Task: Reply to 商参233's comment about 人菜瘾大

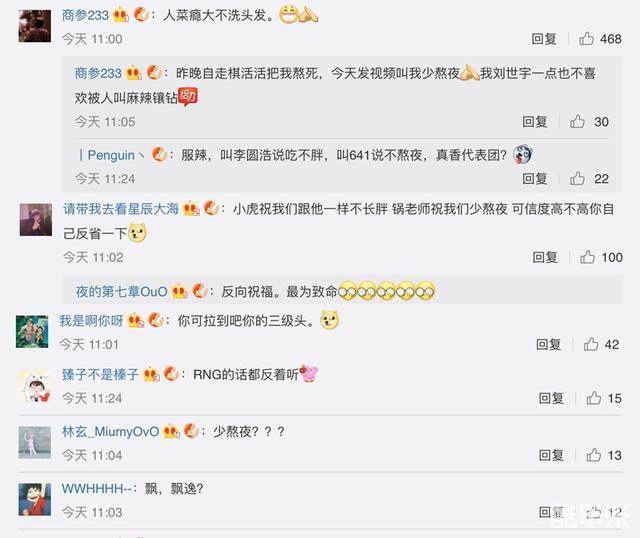Action: click(x=544, y=39)
